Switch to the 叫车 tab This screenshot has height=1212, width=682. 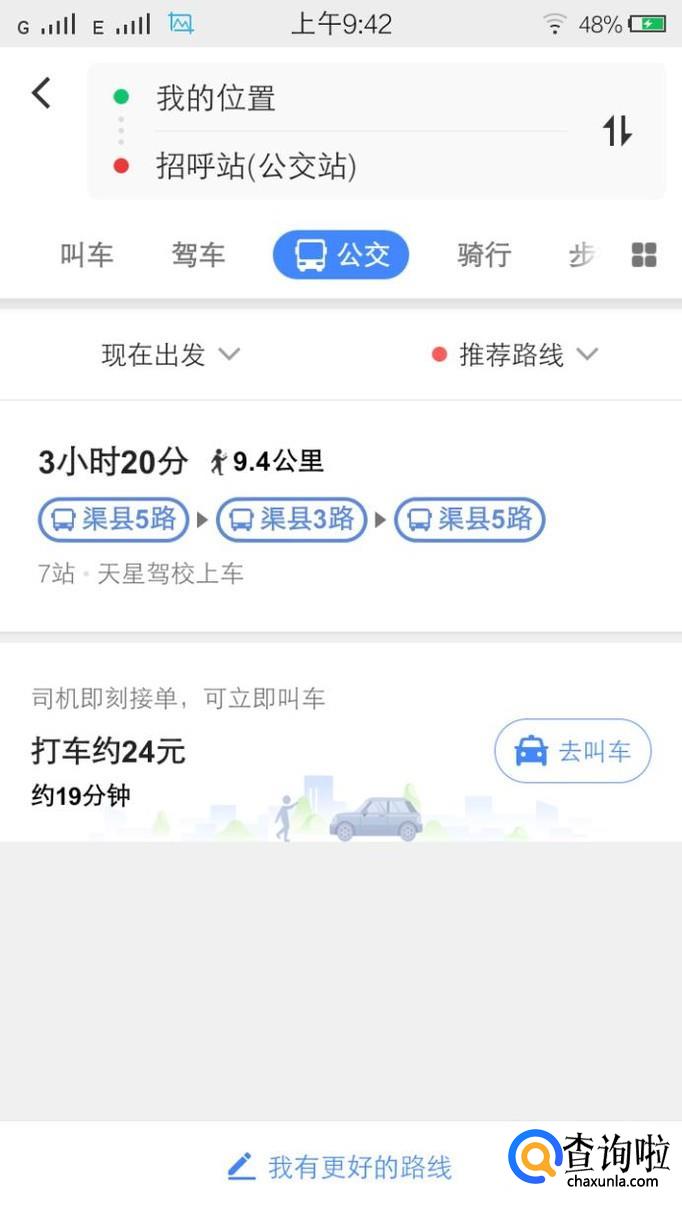click(x=87, y=255)
